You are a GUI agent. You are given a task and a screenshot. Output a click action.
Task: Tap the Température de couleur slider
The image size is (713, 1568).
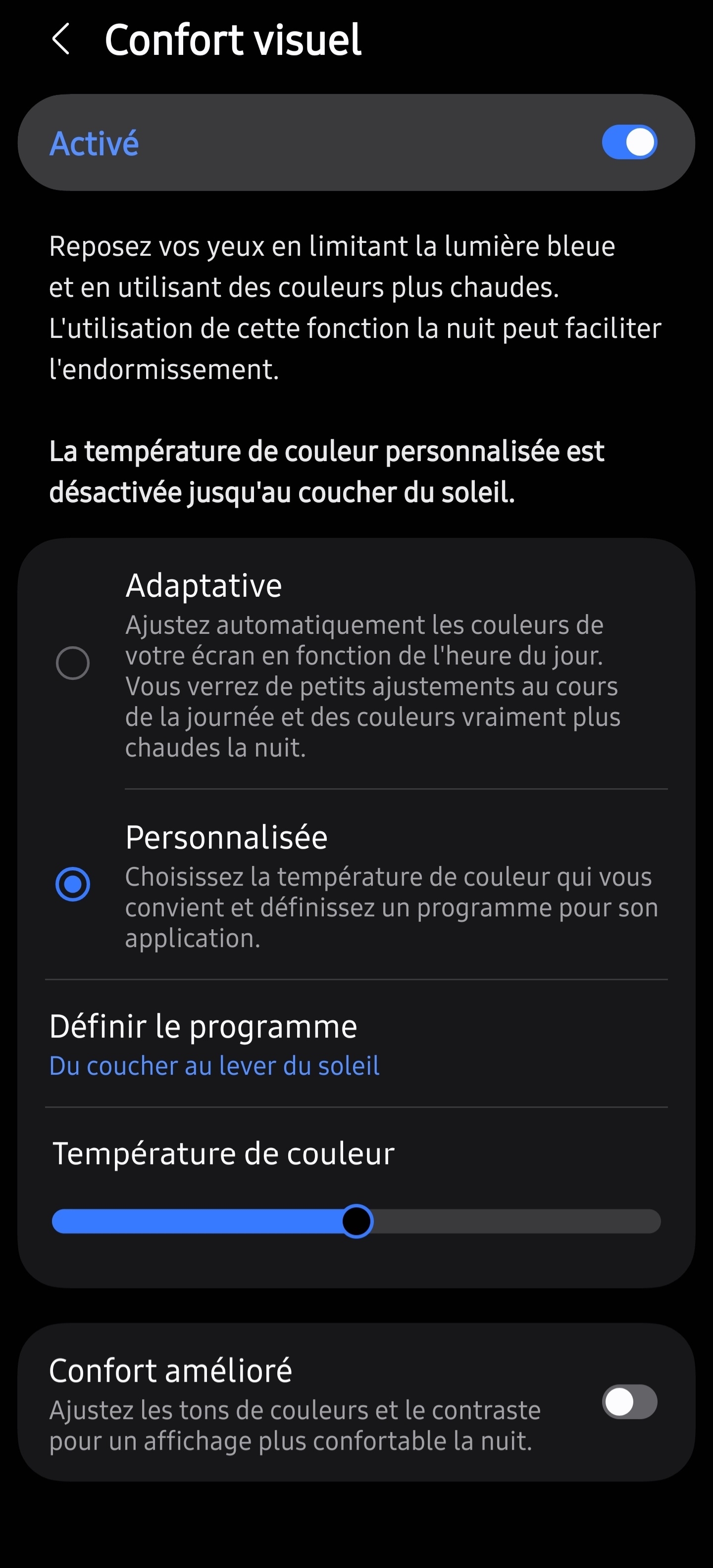click(x=356, y=1221)
